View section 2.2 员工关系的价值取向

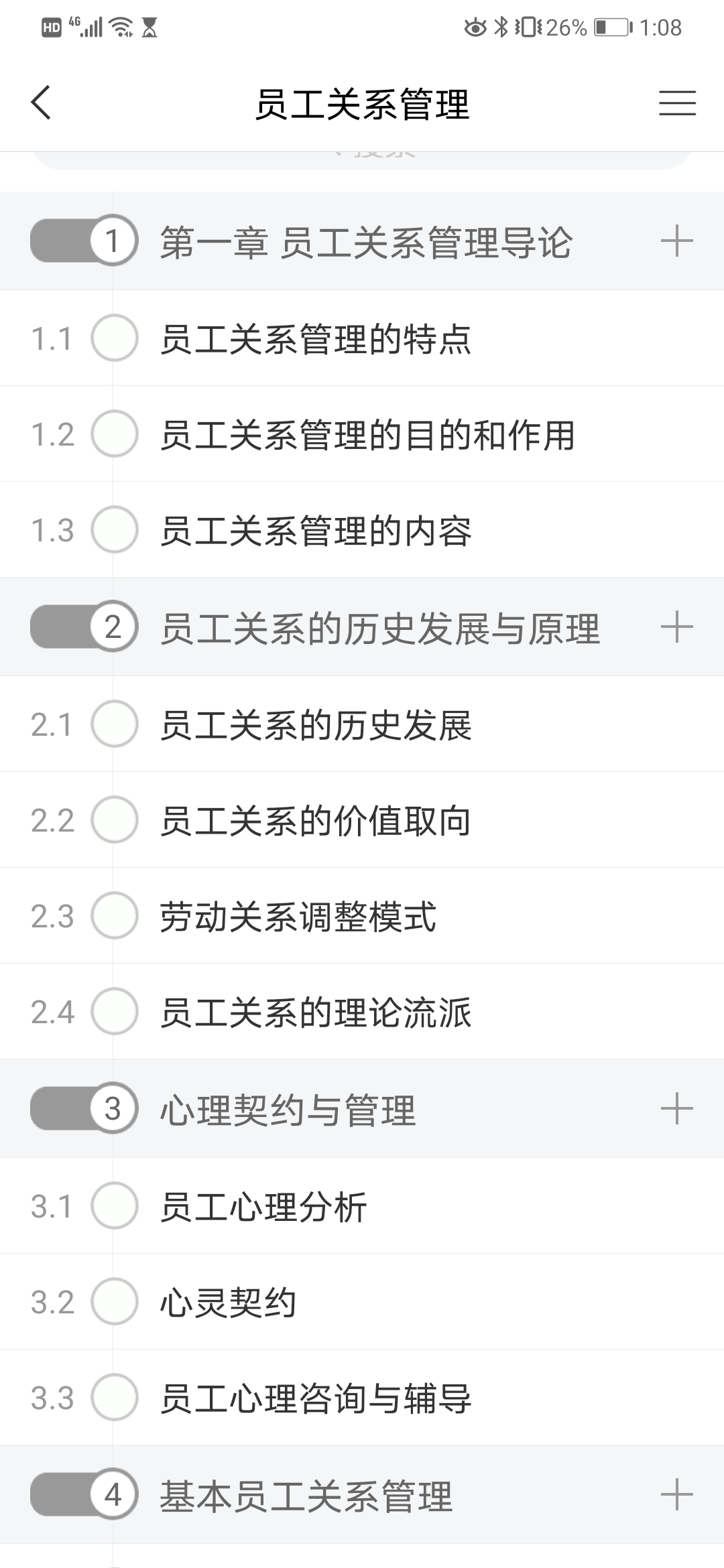point(315,820)
